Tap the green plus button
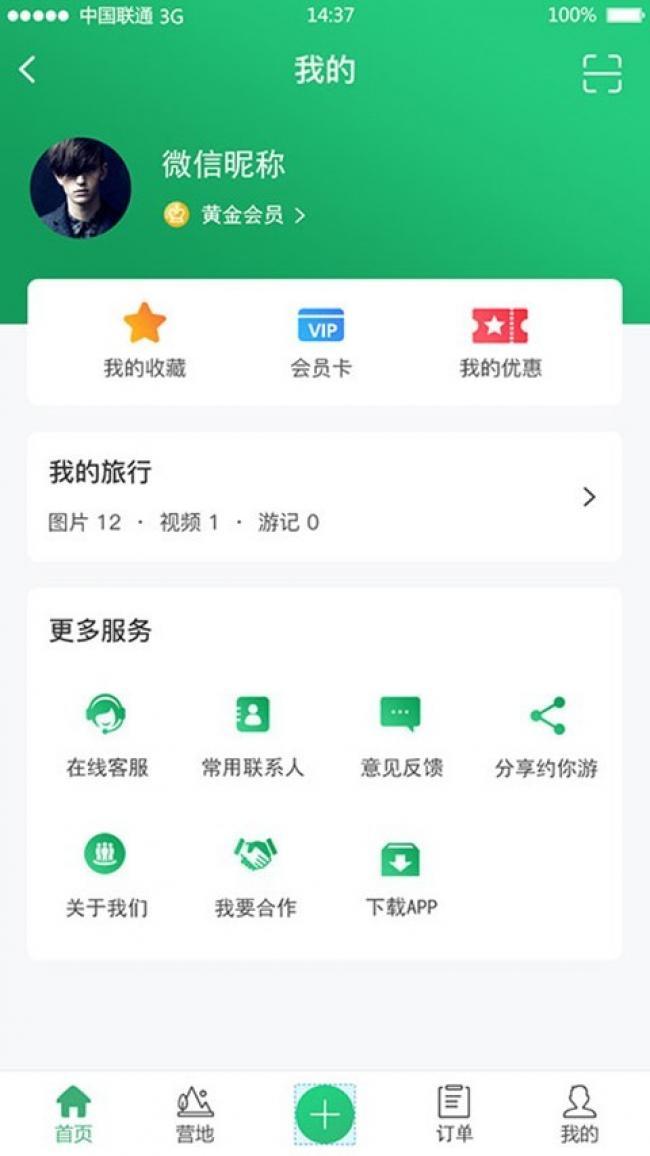Screen dimensions: 650x1156 point(325,1113)
